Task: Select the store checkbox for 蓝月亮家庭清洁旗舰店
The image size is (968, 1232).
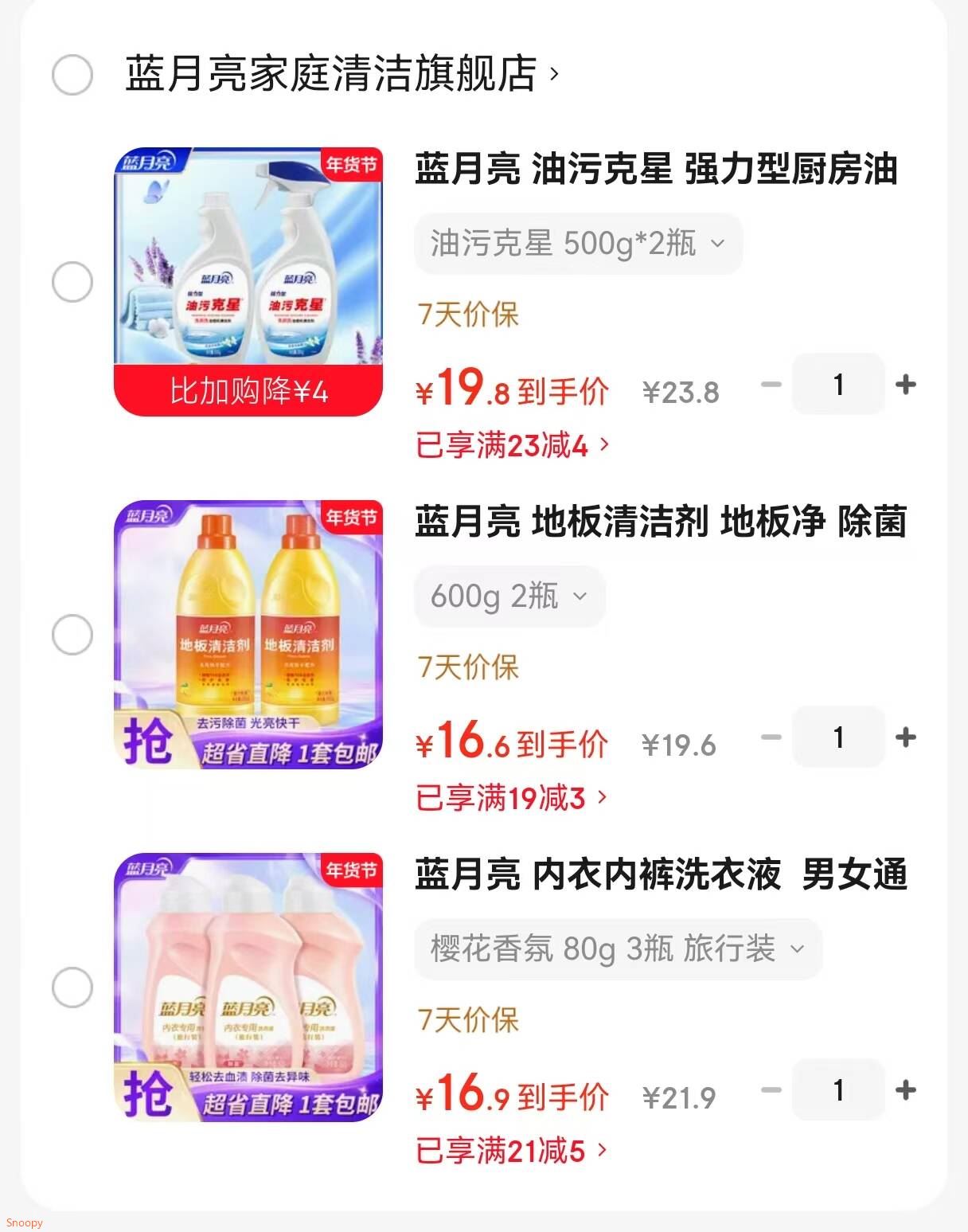Action: pyautogui.click(x=72, y=75)
